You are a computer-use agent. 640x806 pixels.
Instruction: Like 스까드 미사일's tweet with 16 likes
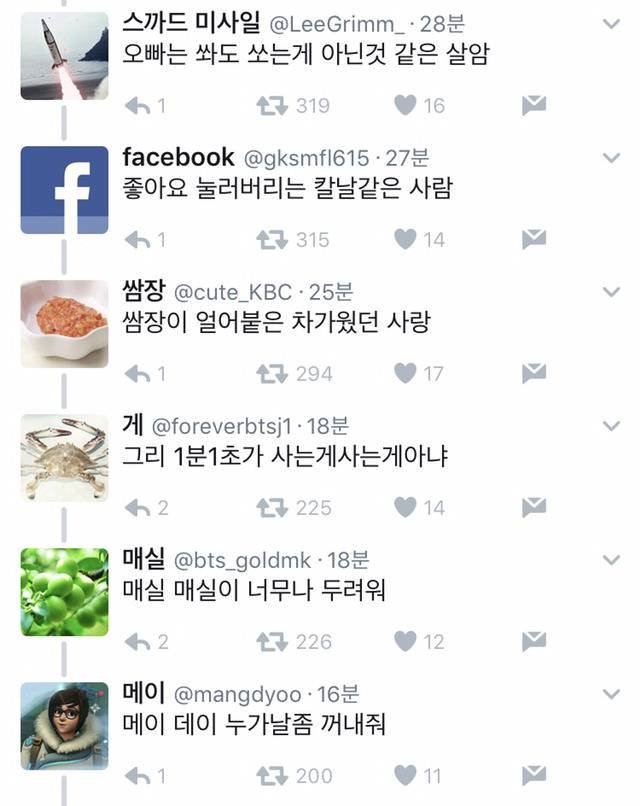coord(404,105)
